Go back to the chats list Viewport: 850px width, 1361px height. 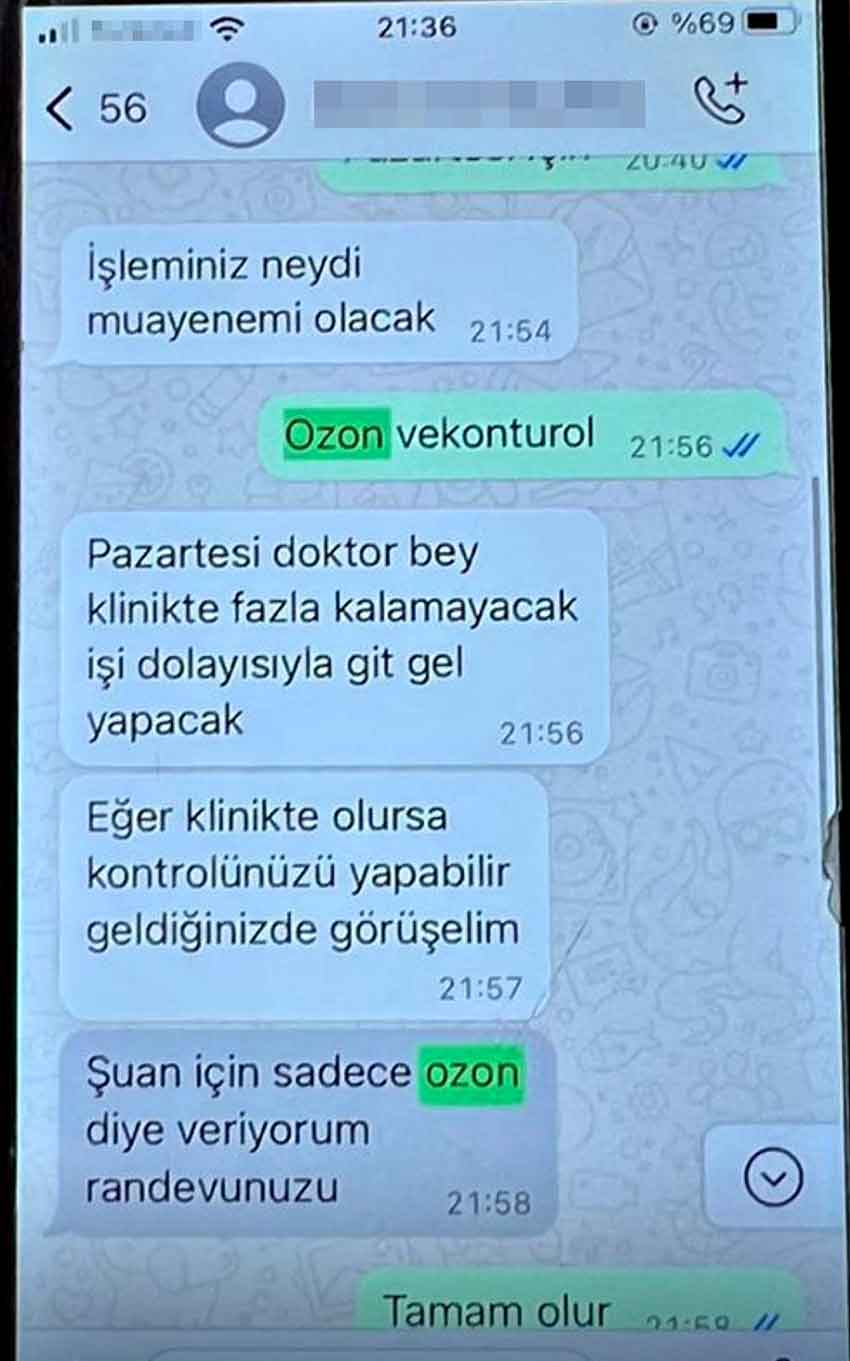[x=62, y=108]
